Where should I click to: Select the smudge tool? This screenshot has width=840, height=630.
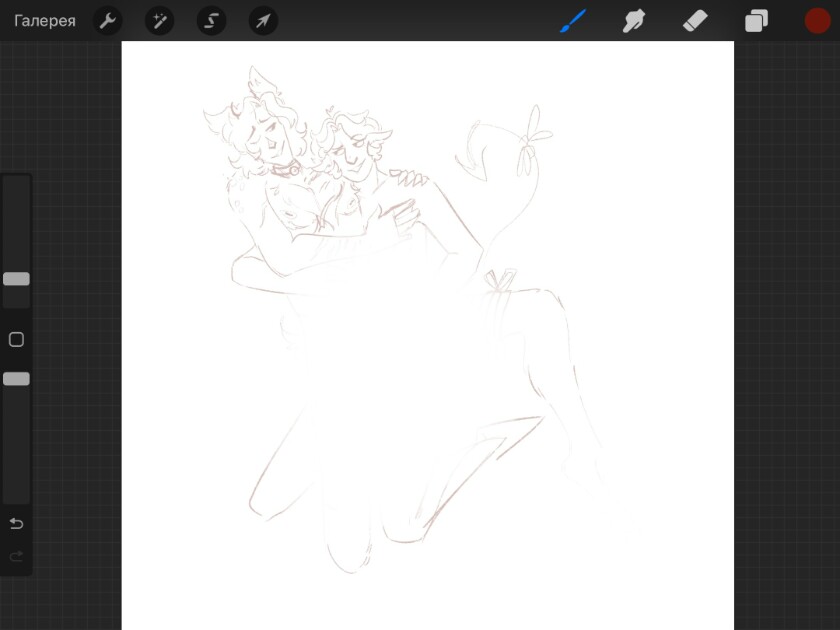tap(634, 21)
